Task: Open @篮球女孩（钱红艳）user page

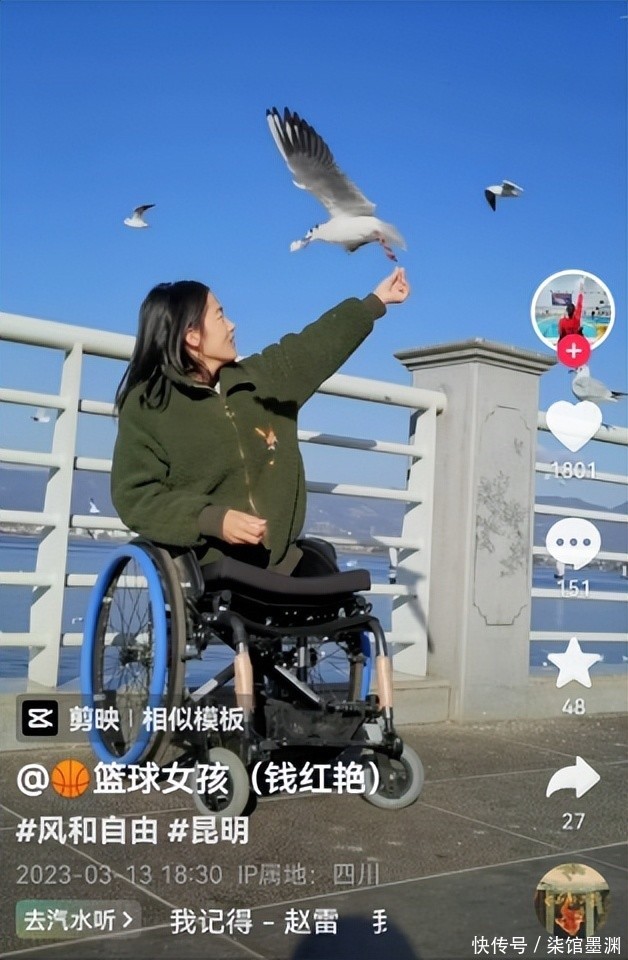Action: pyautogui.click(x=200, y=779)
